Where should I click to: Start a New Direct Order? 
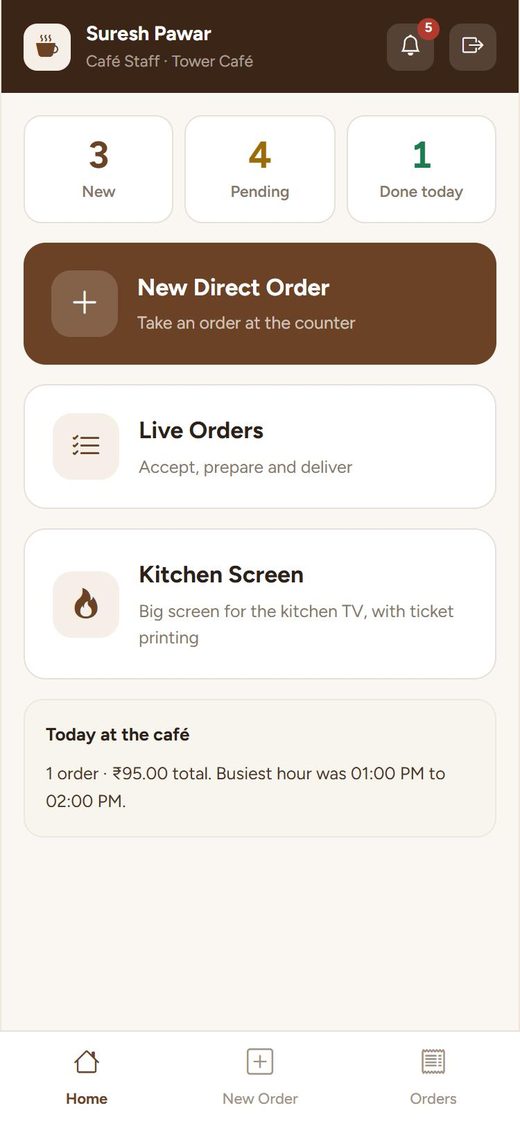(260, 304)
